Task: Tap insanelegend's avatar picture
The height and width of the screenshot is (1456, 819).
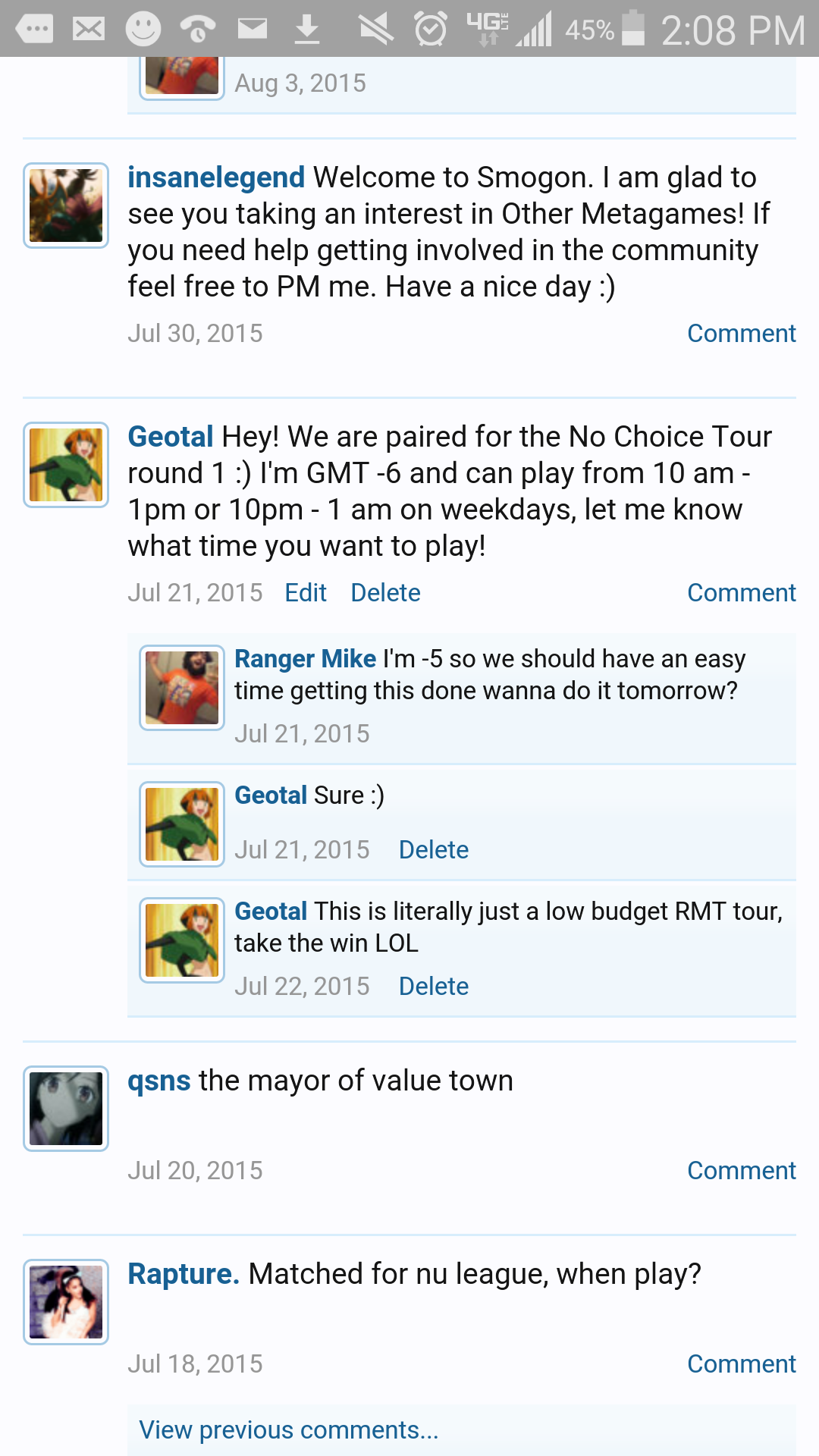Action: coord(66,206)
